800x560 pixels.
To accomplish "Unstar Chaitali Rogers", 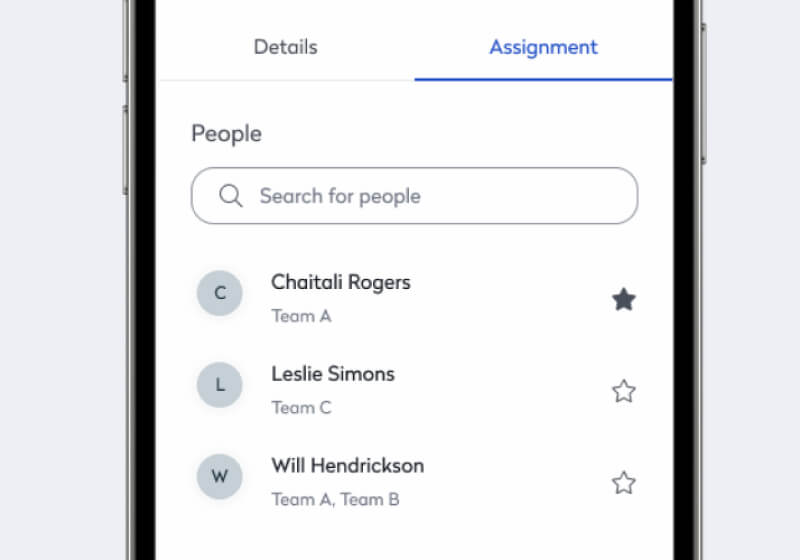I will pos(623,299).
